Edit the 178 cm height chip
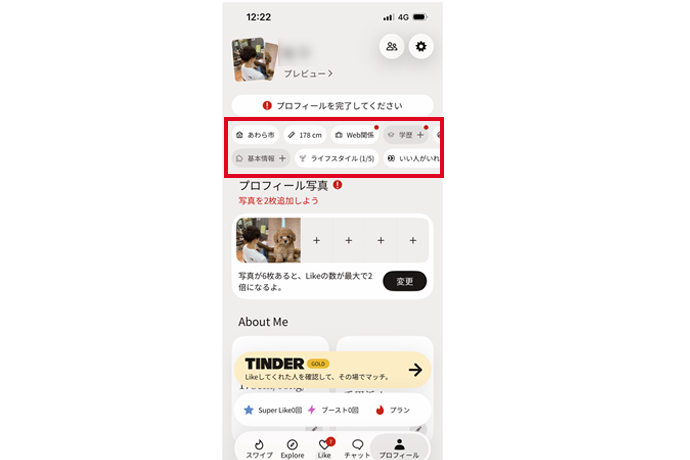Image resolution: width=690 pixels, height=460 pixels. pyautogui.click(x=305, y=135)
